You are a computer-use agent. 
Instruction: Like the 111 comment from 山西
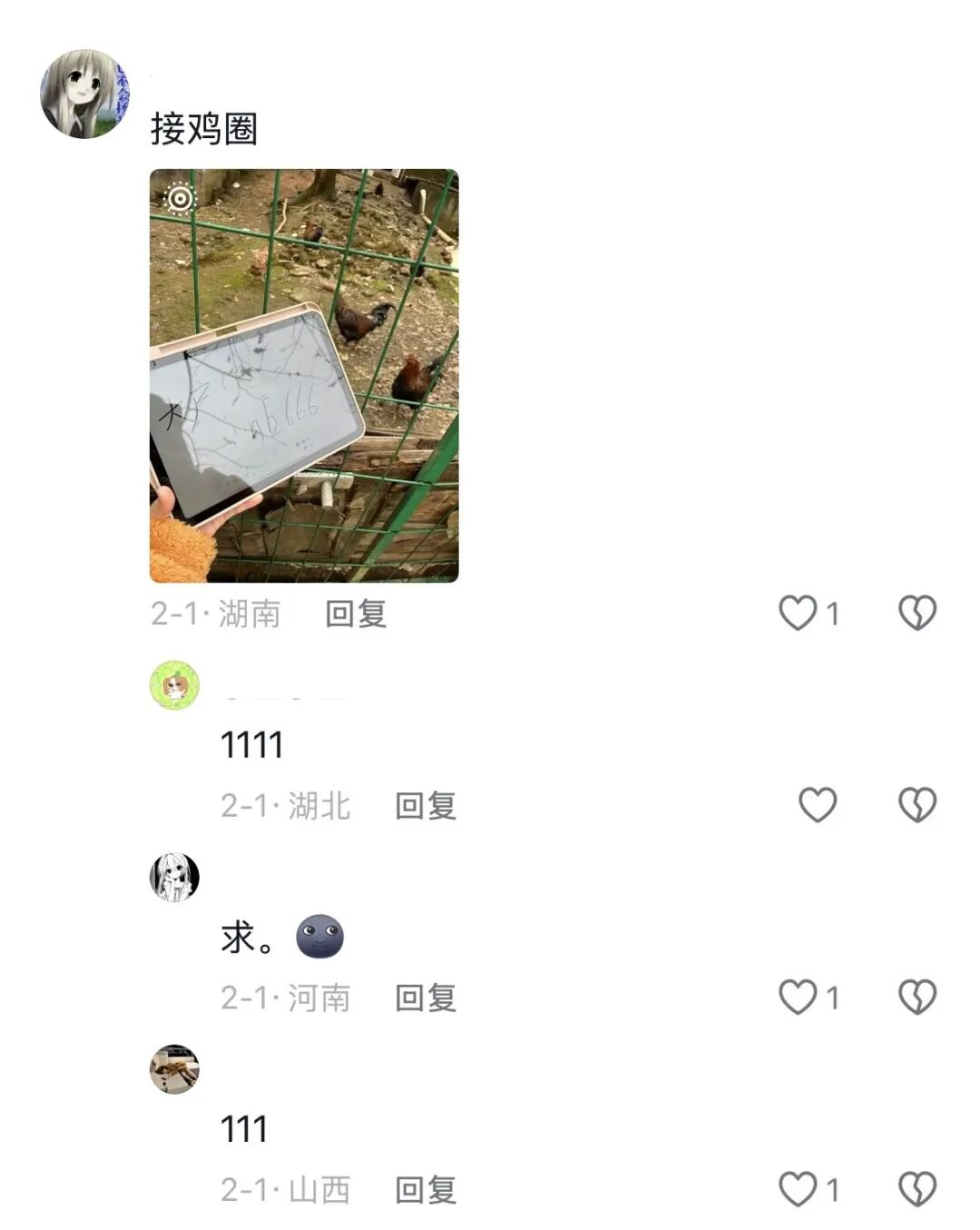point(799,1189)
